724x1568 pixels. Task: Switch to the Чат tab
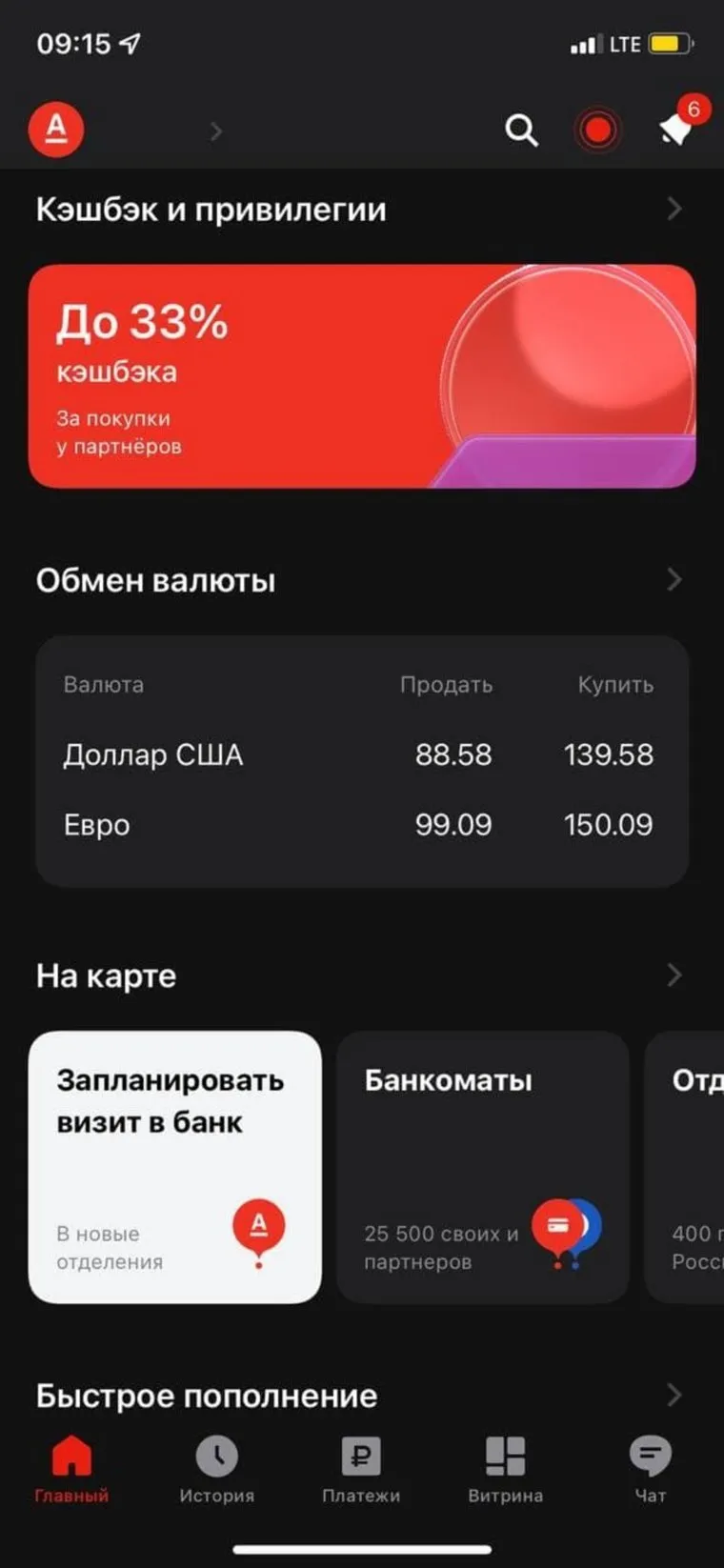point(651,1468)
